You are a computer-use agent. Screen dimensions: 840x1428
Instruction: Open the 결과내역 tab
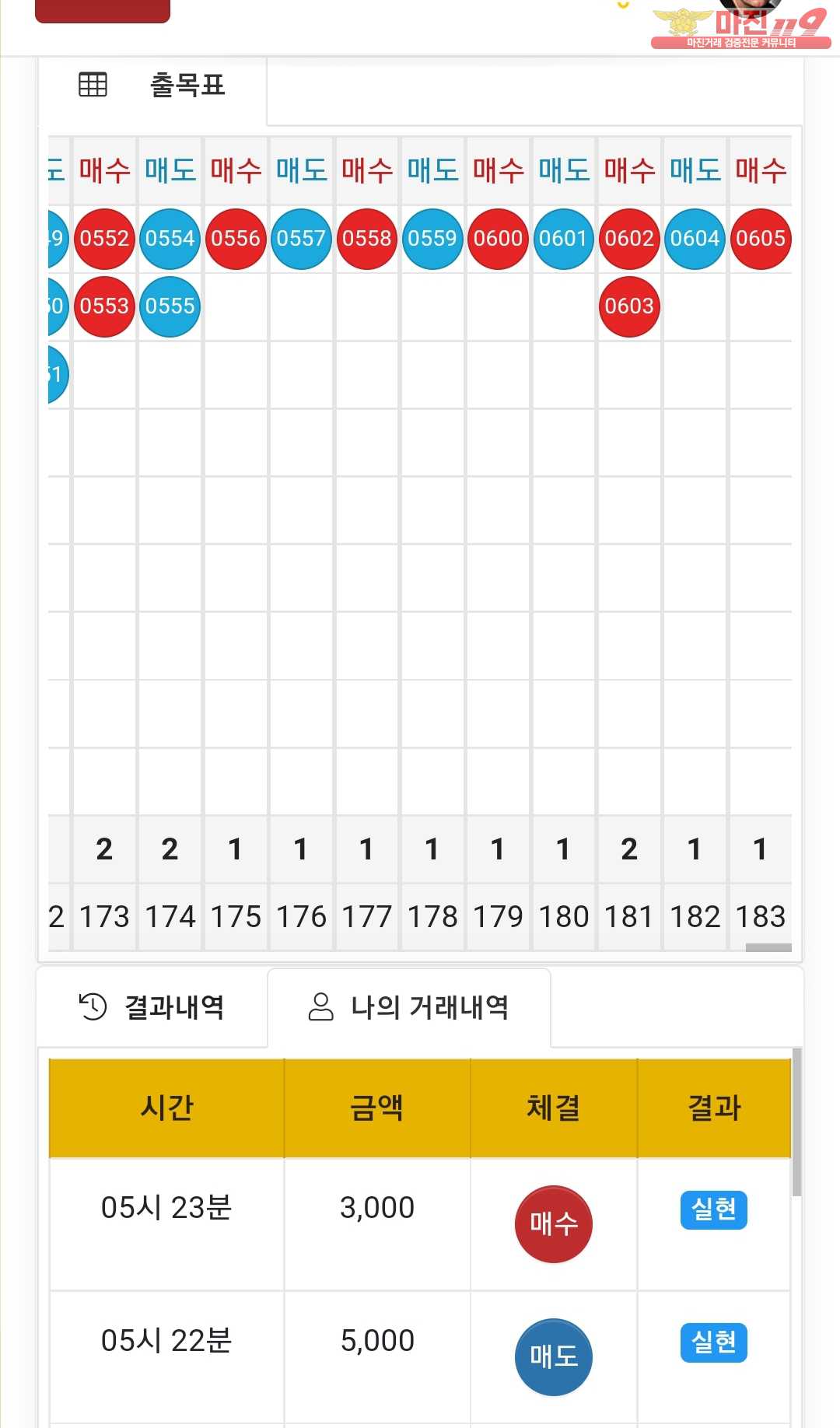(152, 1007)
